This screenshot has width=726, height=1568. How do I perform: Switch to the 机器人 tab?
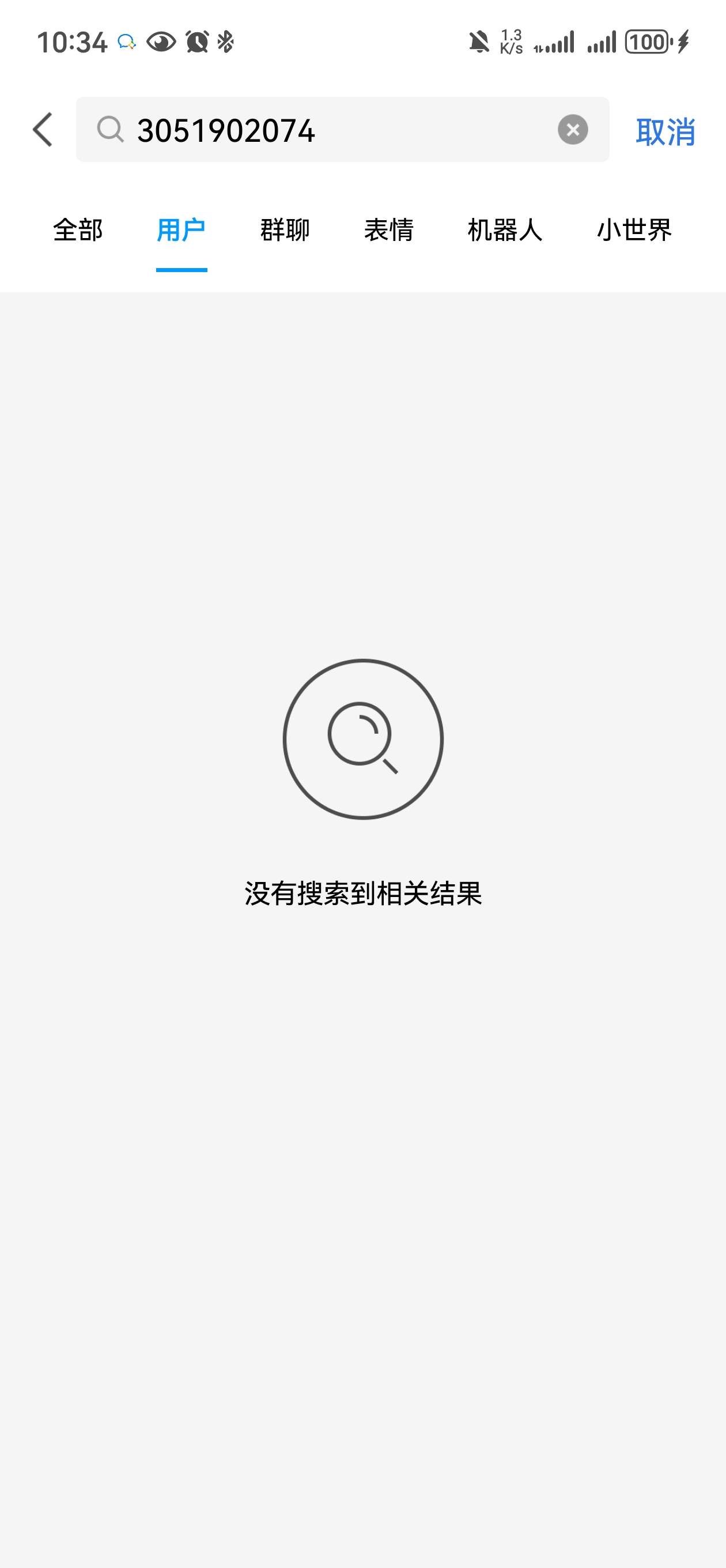point(505,230)
